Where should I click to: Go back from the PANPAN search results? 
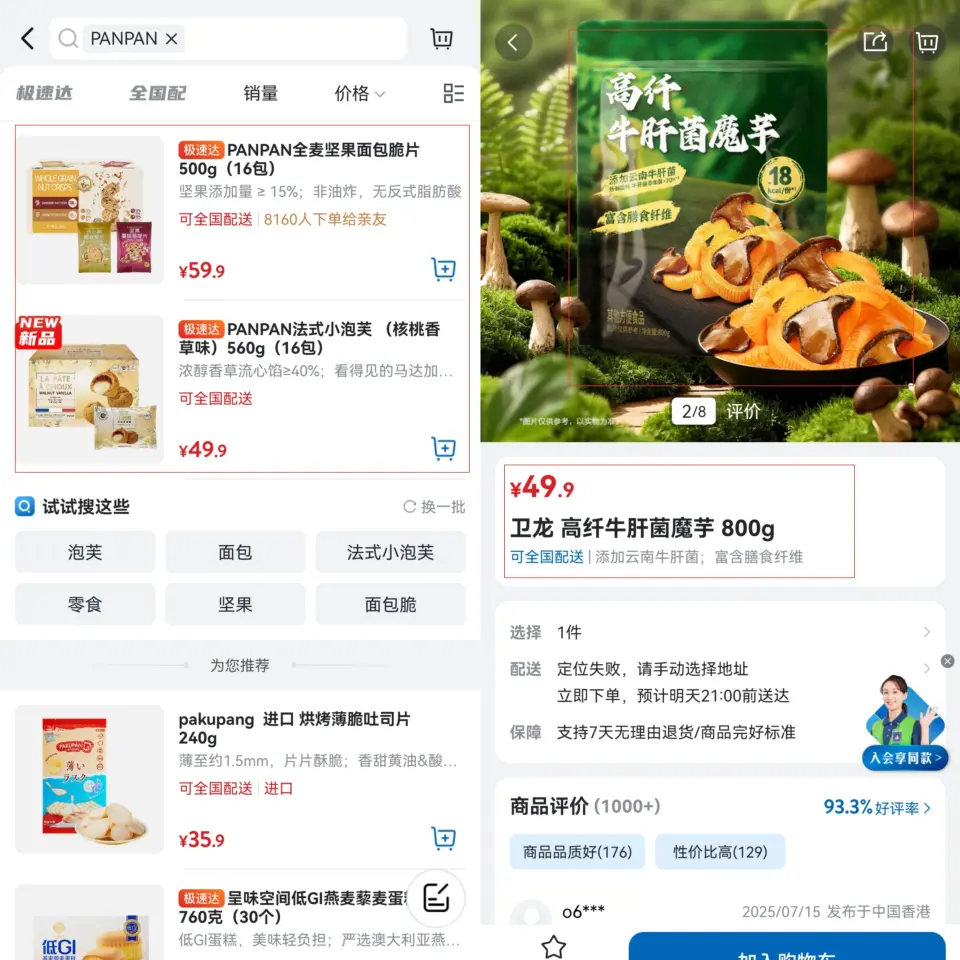pos(27,39)
